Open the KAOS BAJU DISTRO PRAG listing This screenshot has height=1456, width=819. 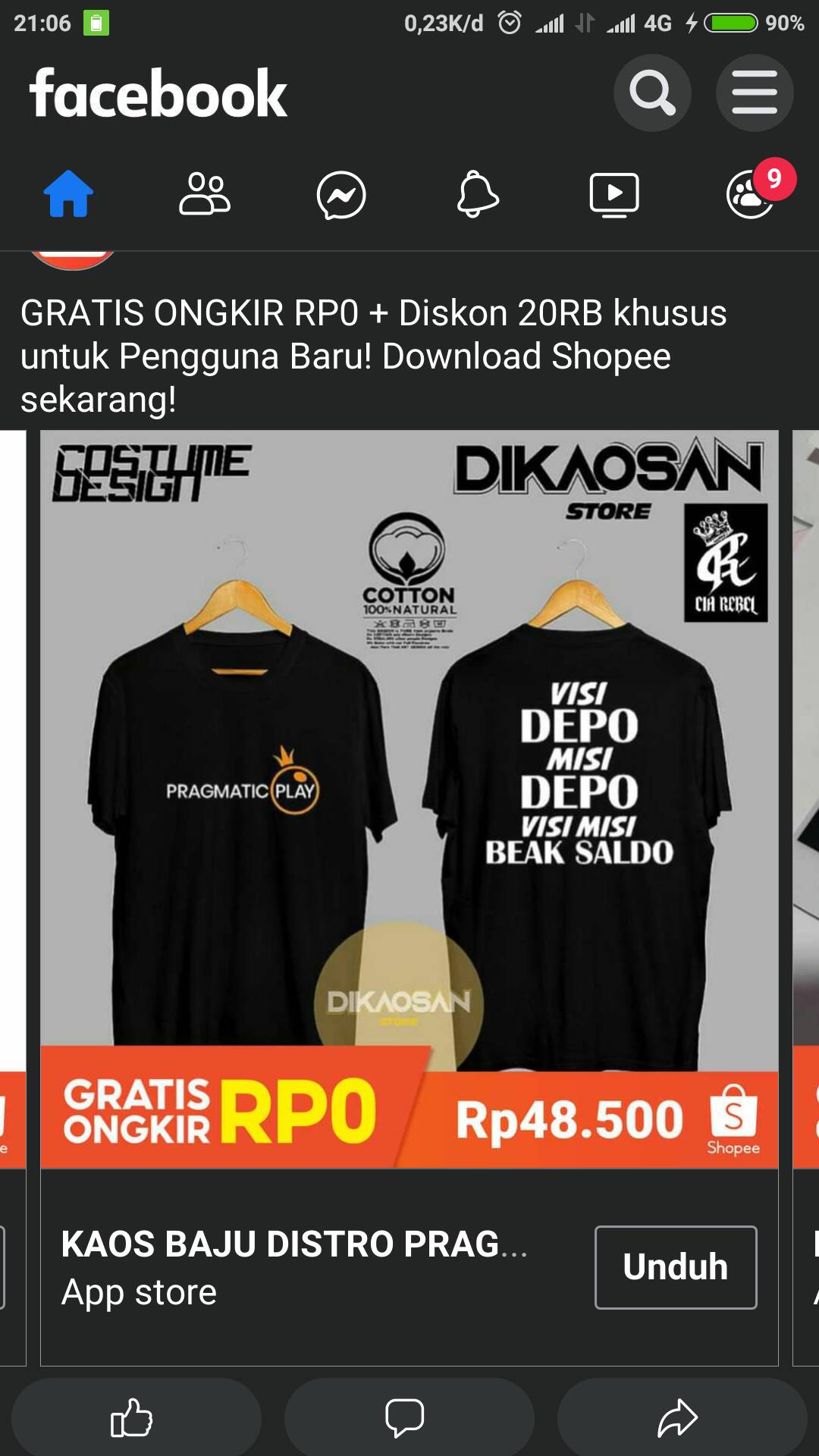tap(294, 1244)
